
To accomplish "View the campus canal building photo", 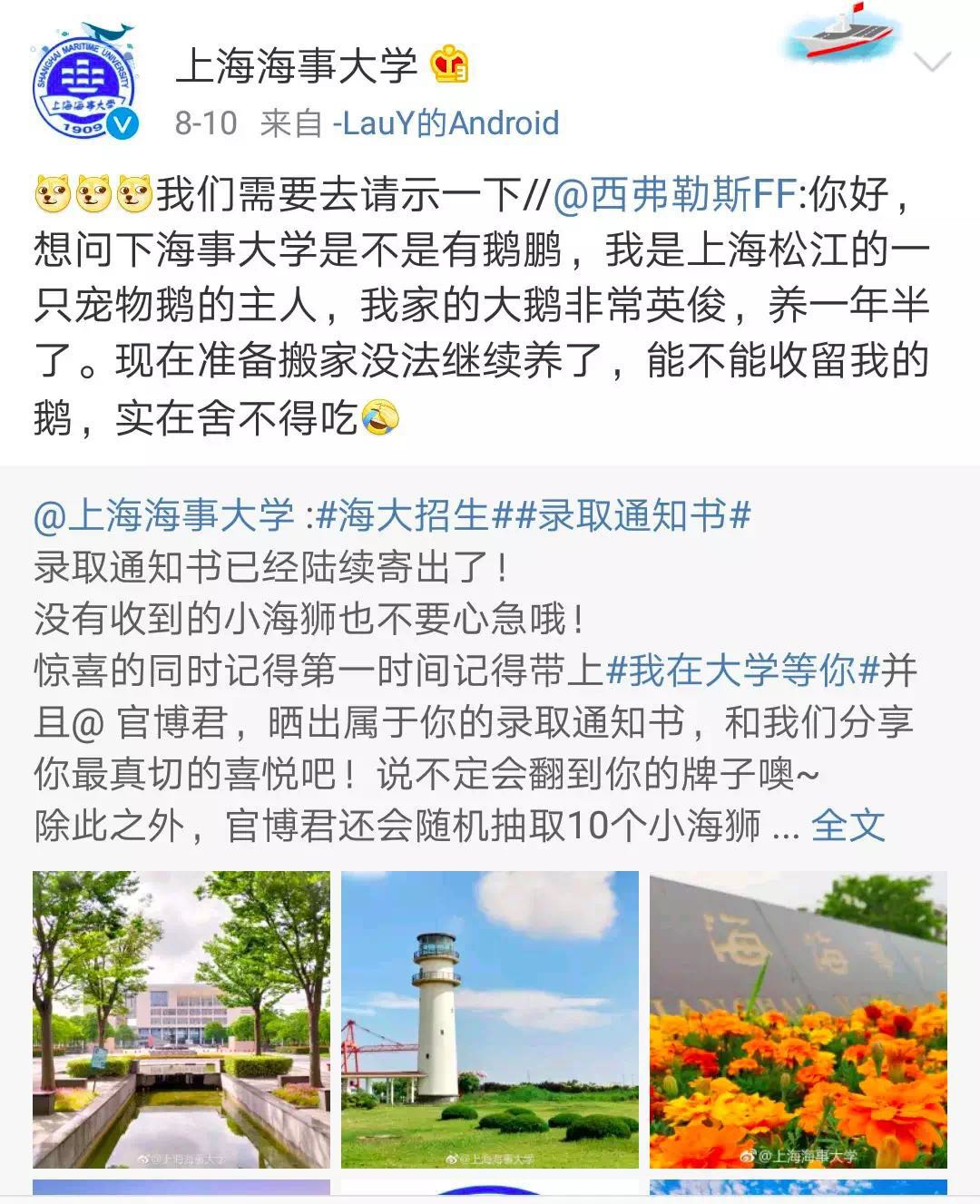I will point(181,1019).
